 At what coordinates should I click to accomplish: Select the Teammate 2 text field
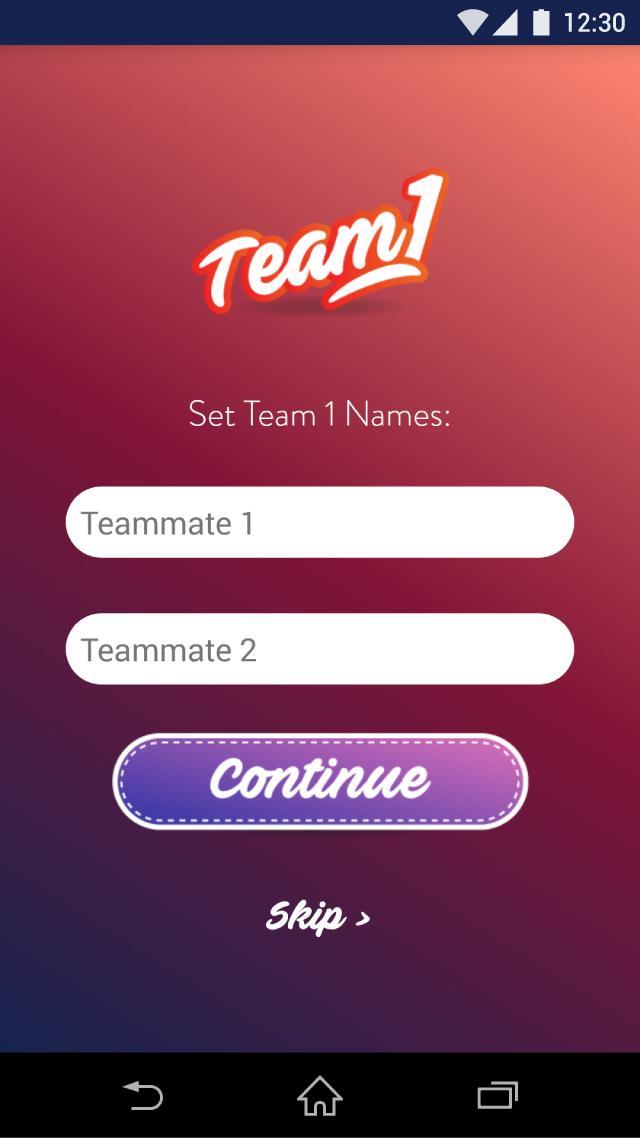point(320,649)
